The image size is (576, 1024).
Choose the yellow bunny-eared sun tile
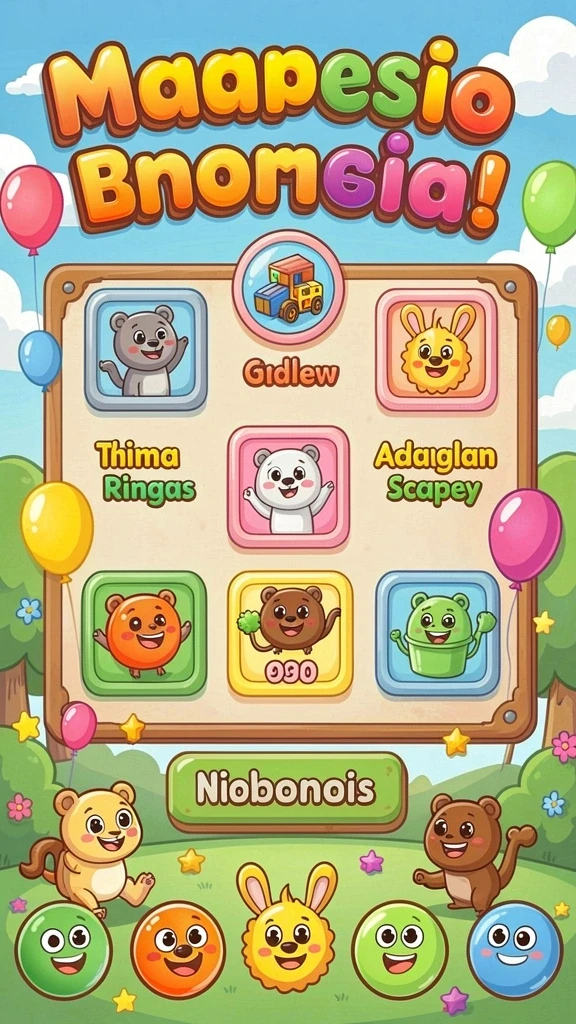(x=436, y=349)
